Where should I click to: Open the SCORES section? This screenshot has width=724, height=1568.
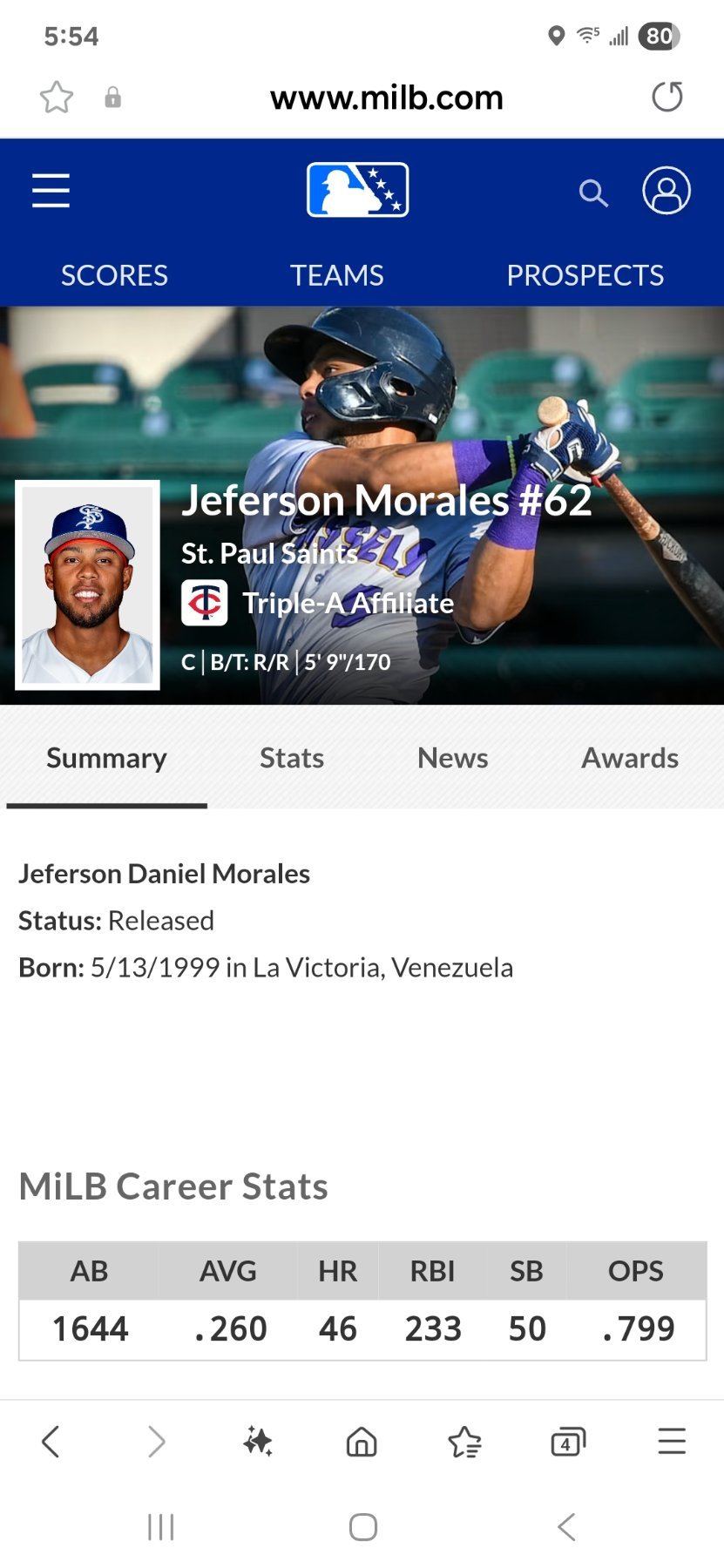click(x=114, y=275)
